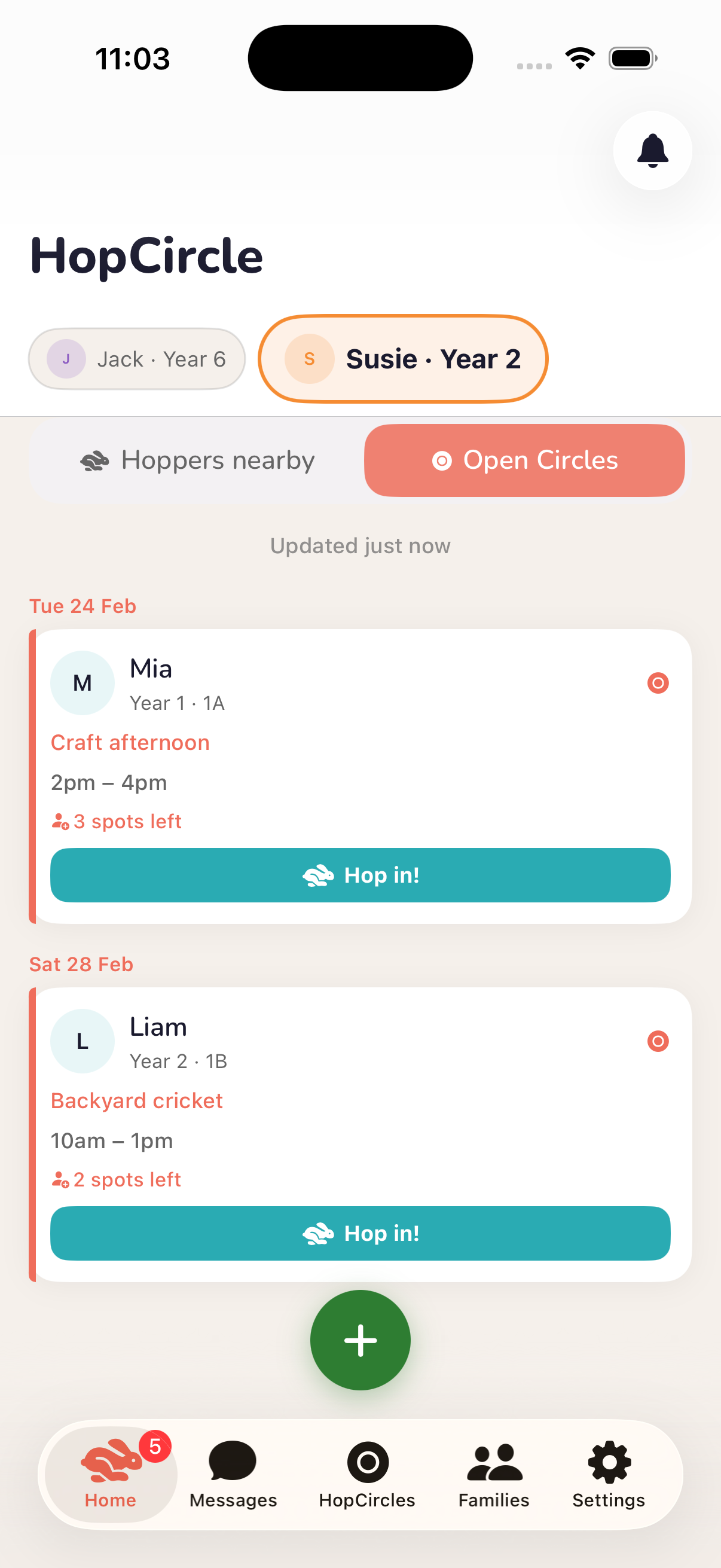This screenshot has width=721, height=1568.
Task: Go to the Home tab
Action: [x=111, y=1474]
